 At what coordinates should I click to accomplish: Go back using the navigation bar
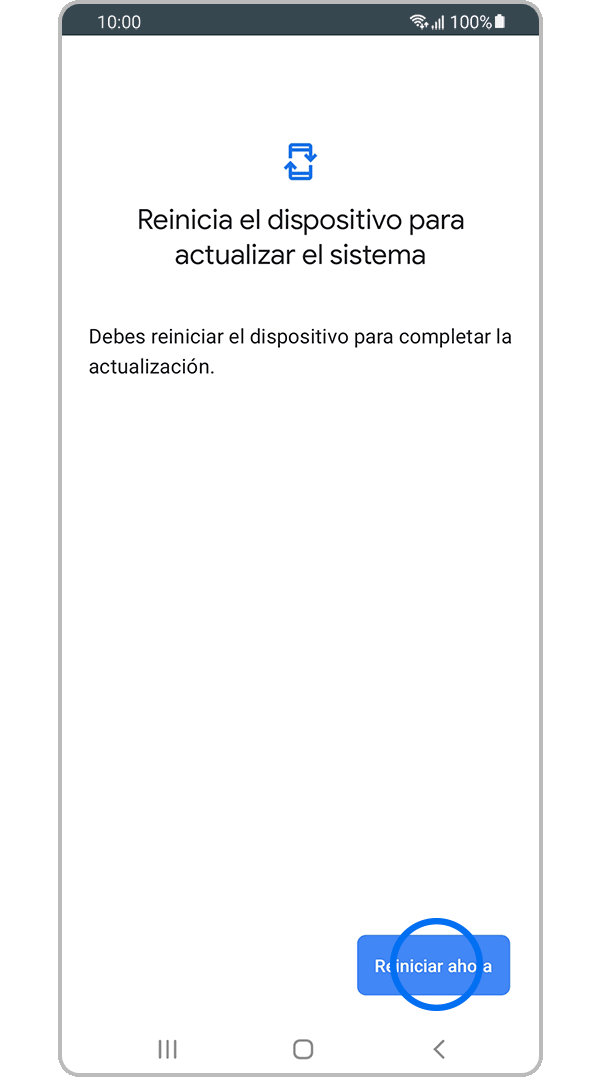coord(438,1048)
